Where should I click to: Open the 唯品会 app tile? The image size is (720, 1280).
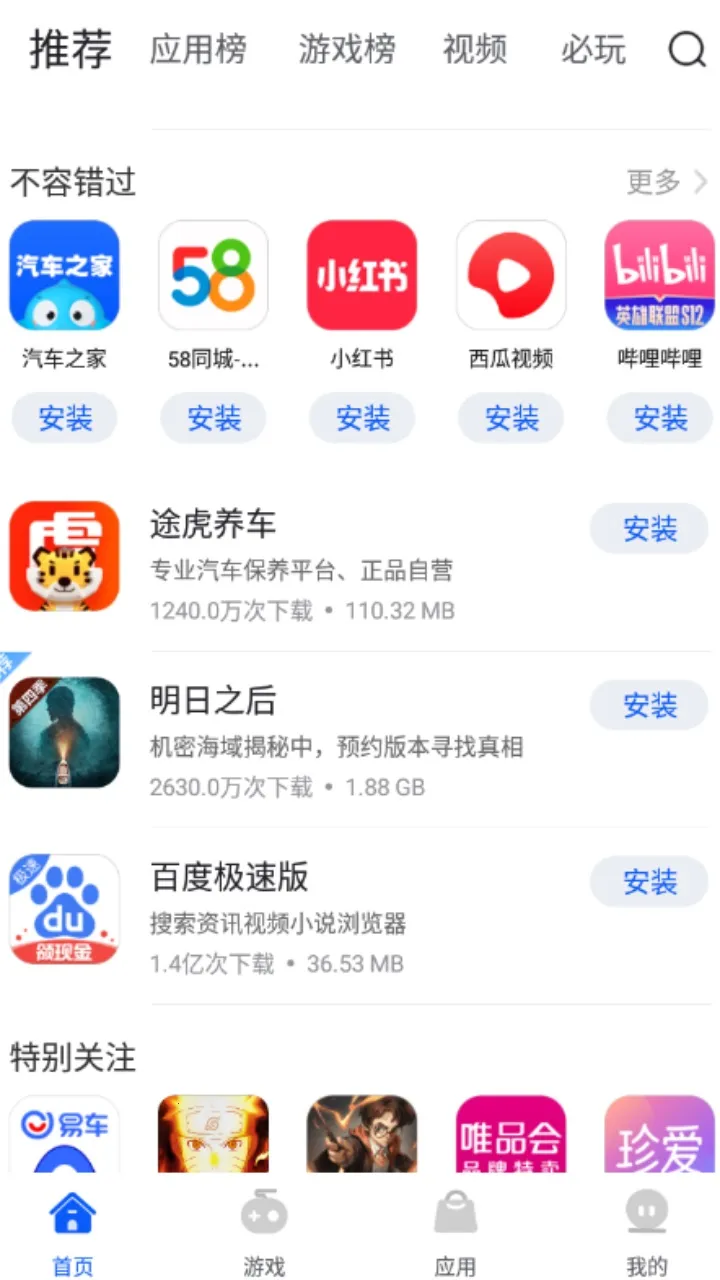pyautogui.click(x=511, y=1135)
